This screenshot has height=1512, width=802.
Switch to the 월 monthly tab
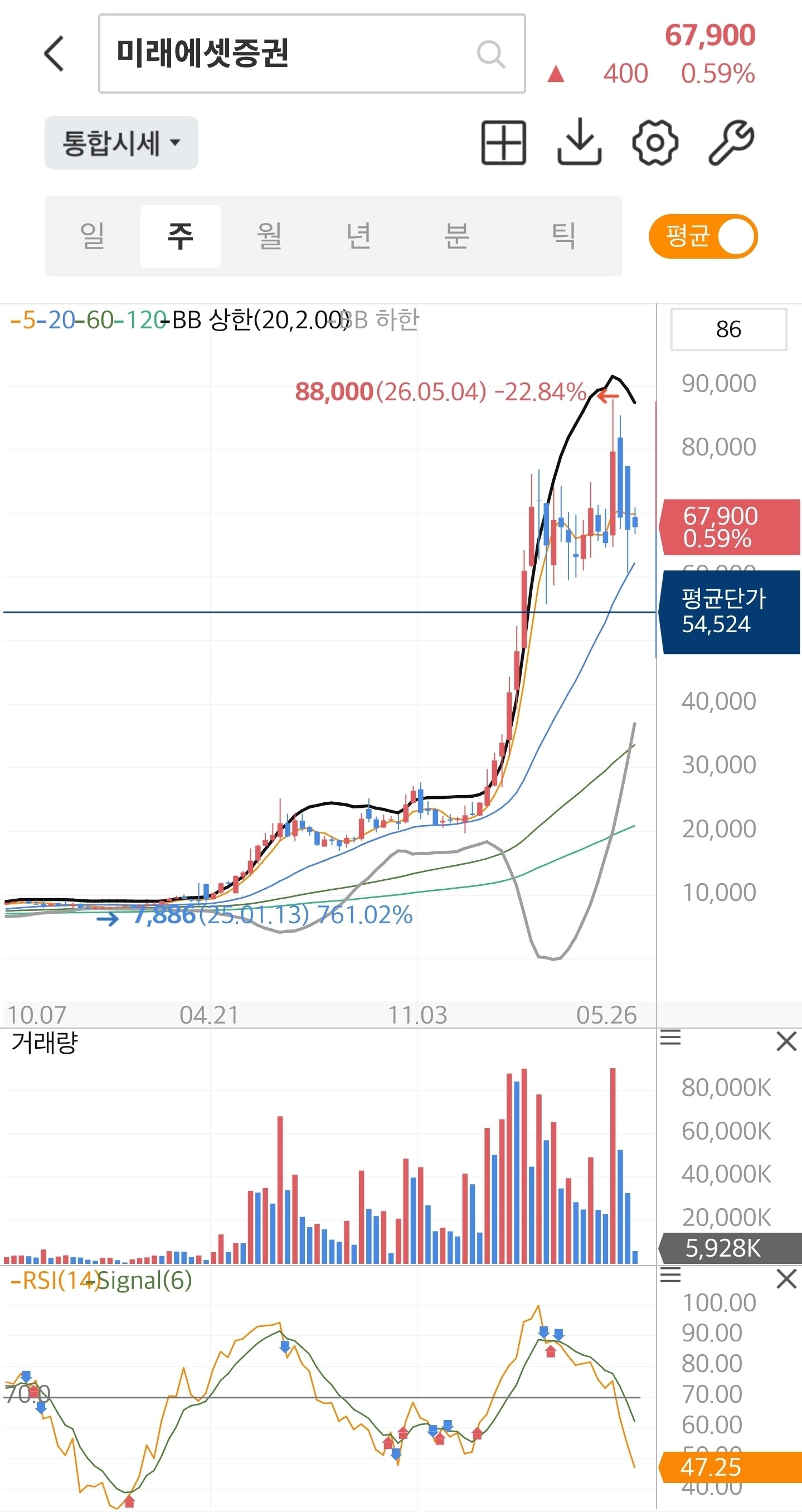click(269, 236)
